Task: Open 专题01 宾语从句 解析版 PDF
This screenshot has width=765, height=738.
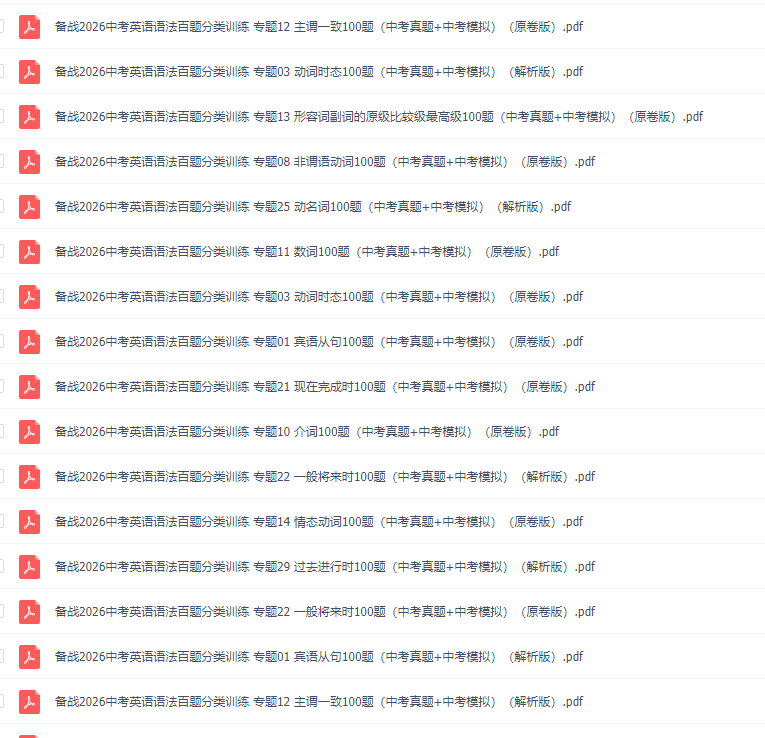Action: point(319,657)
